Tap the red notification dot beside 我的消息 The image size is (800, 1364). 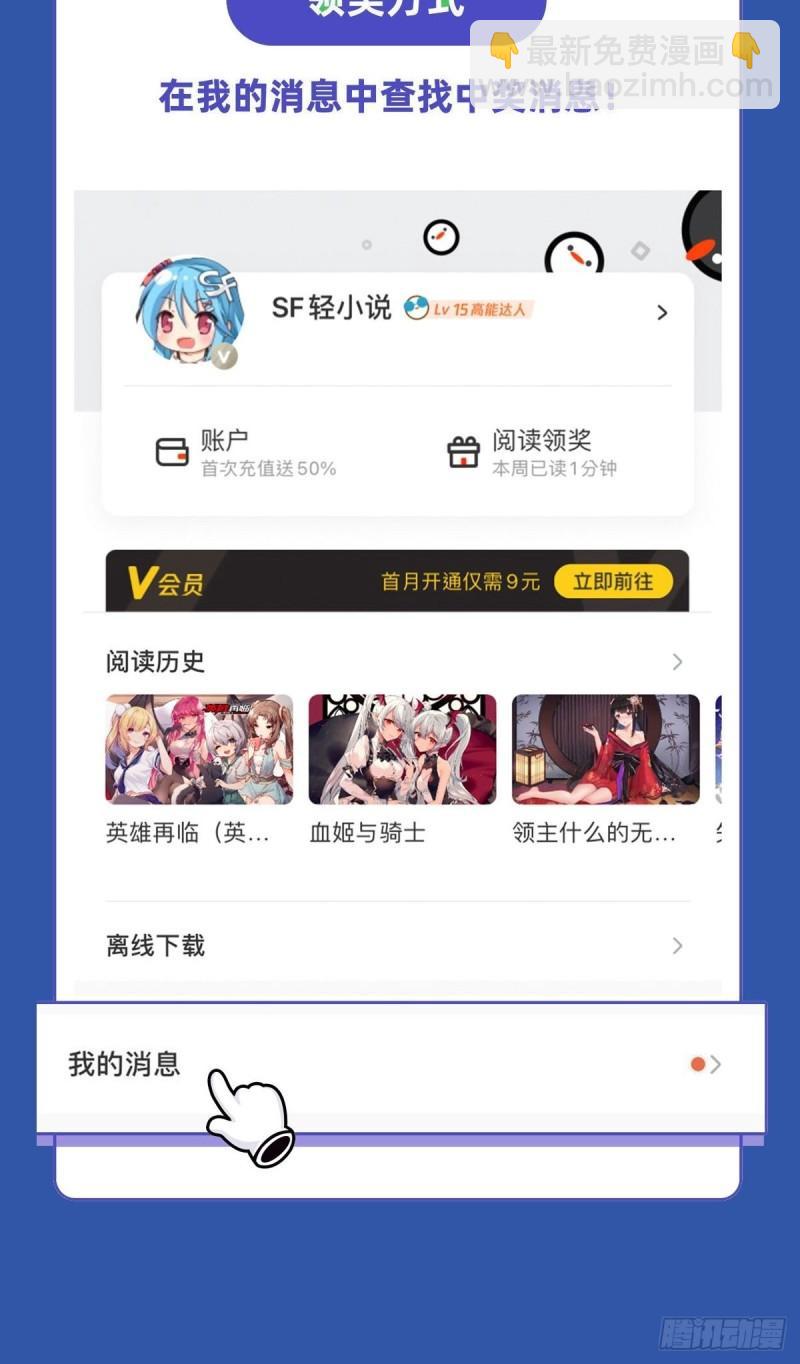(698, 1064)
